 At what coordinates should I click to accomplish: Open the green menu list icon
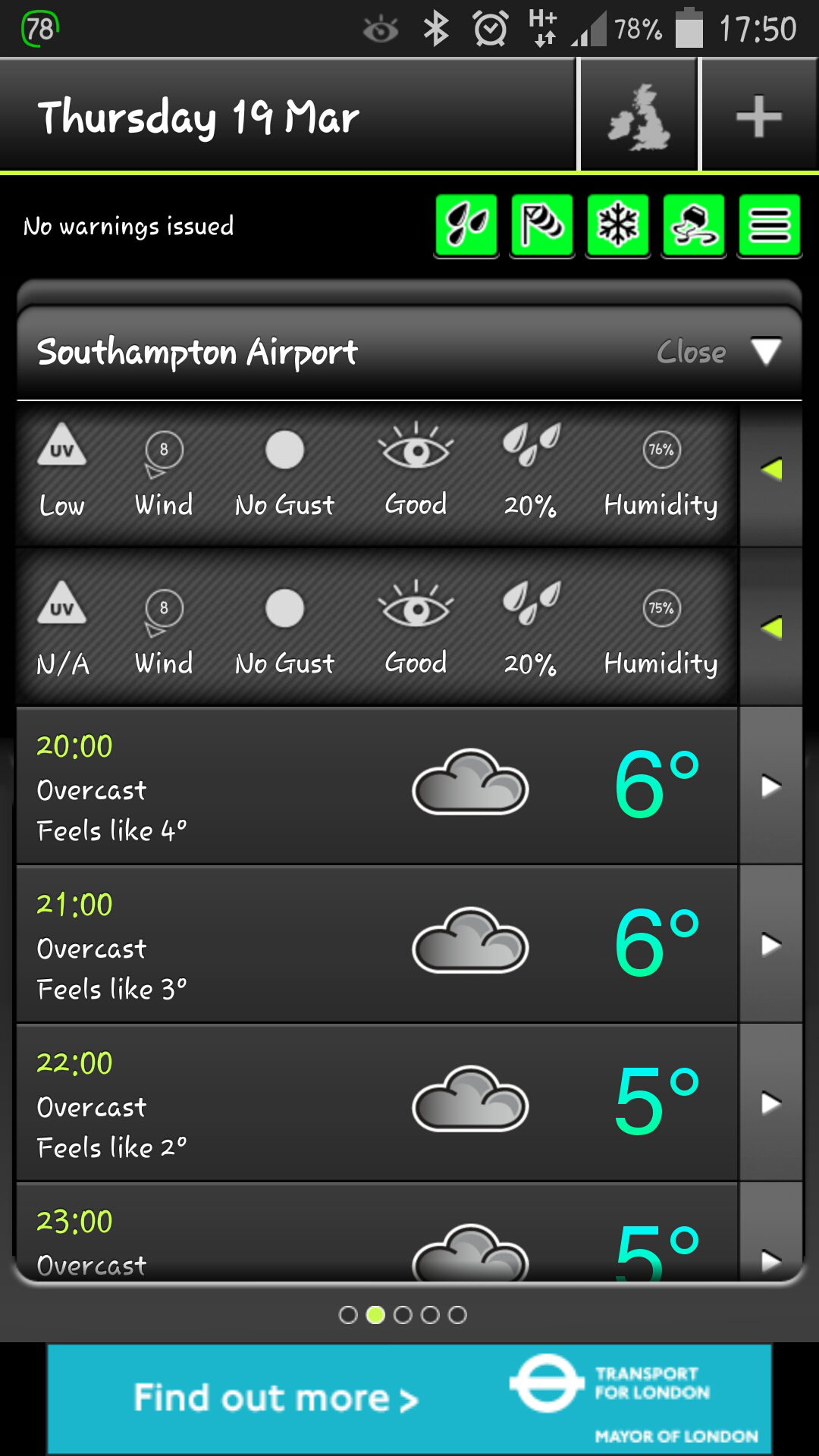pos(770,226)
